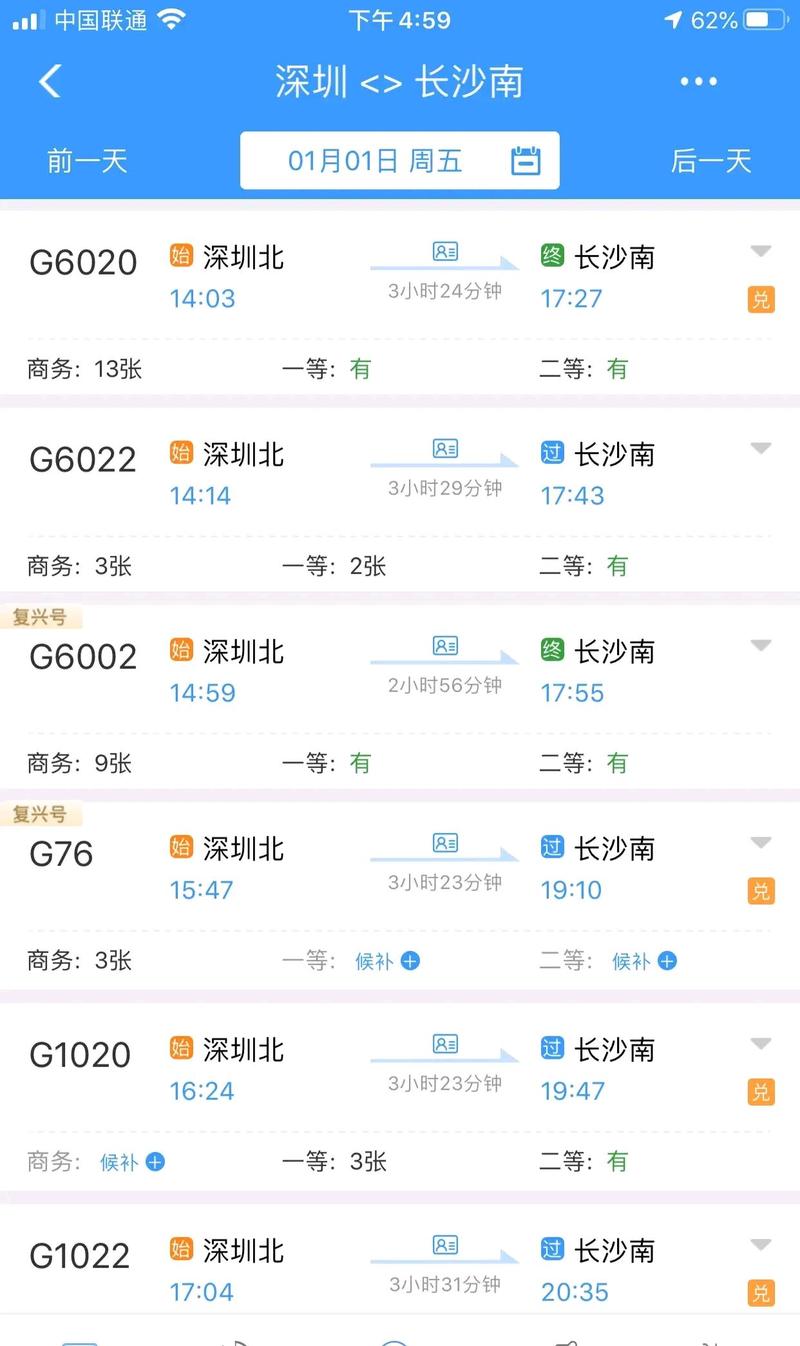
Task: Swap stations via the 深圳 <> 长沙南 title
Action: point(399,82)
